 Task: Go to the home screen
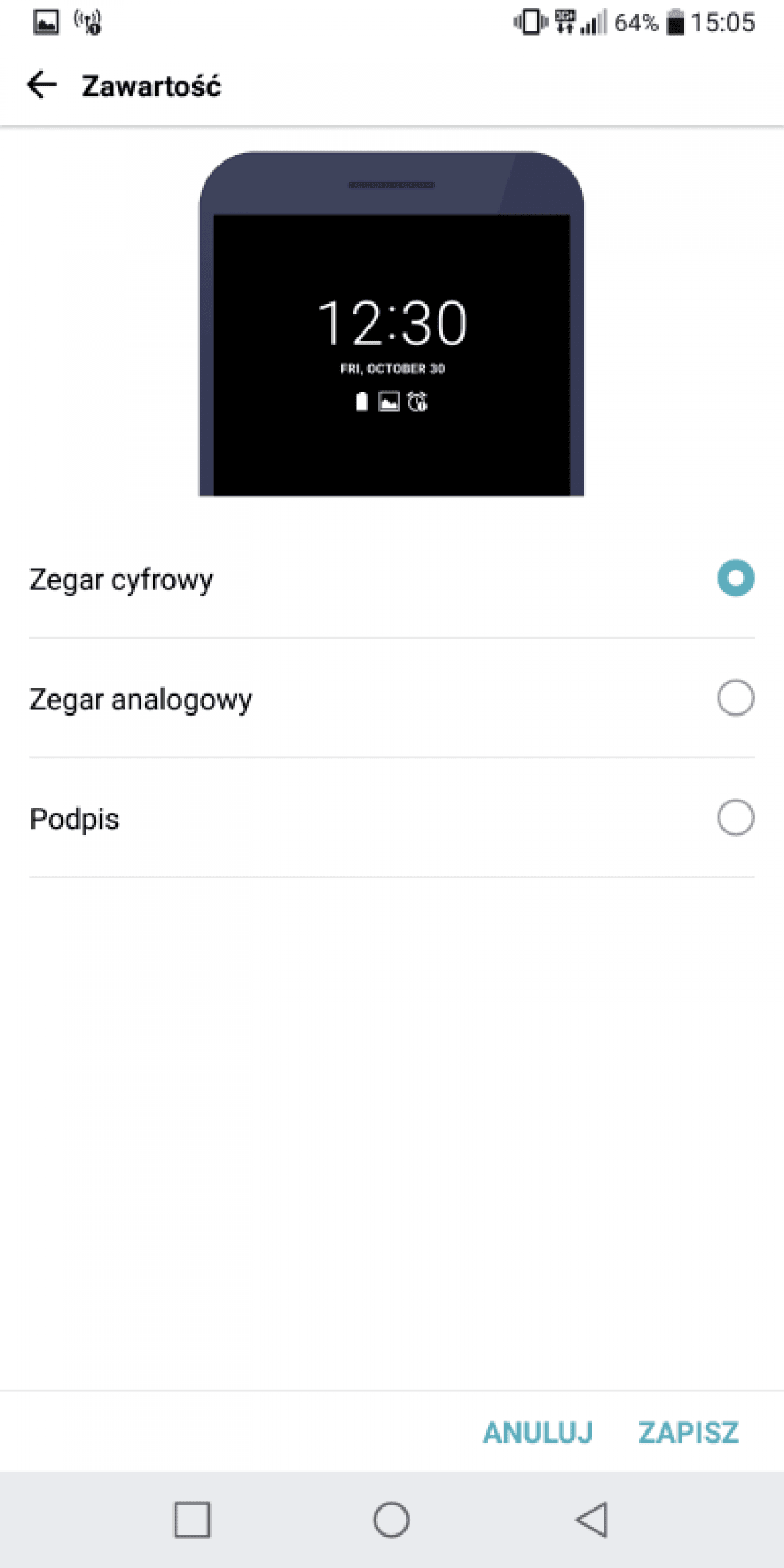[391, 1520]
